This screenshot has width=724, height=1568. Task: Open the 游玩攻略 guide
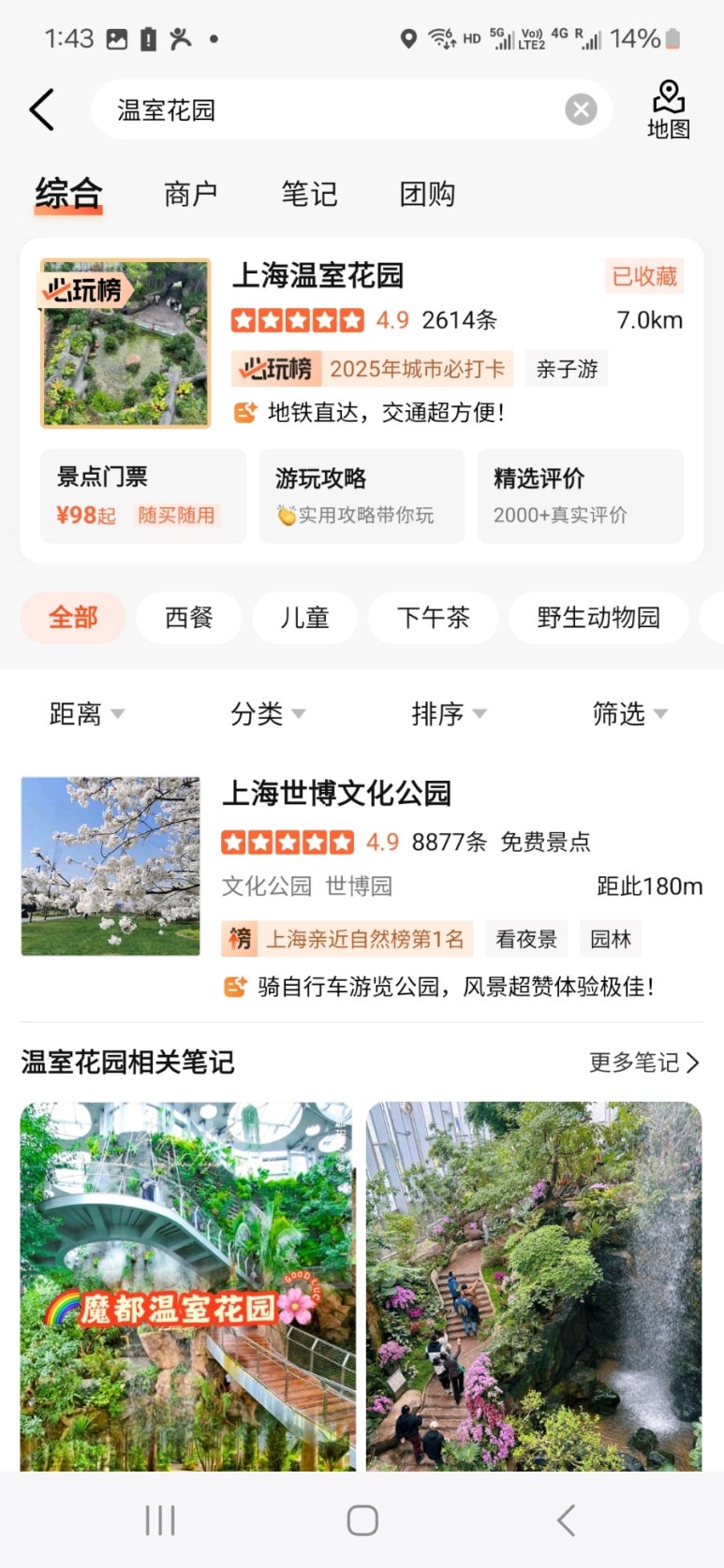362,496
